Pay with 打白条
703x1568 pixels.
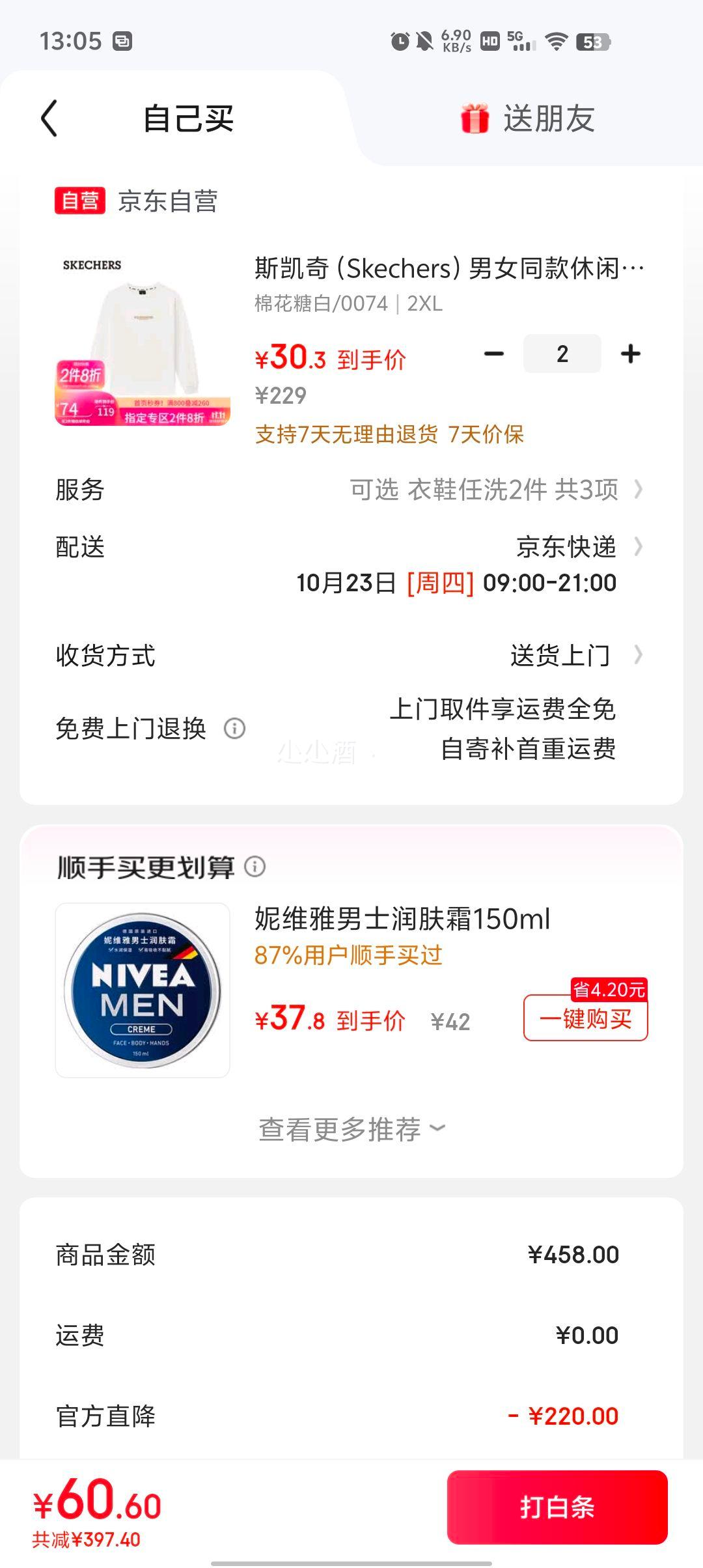pyautogui.click(x=557, y=1507)
